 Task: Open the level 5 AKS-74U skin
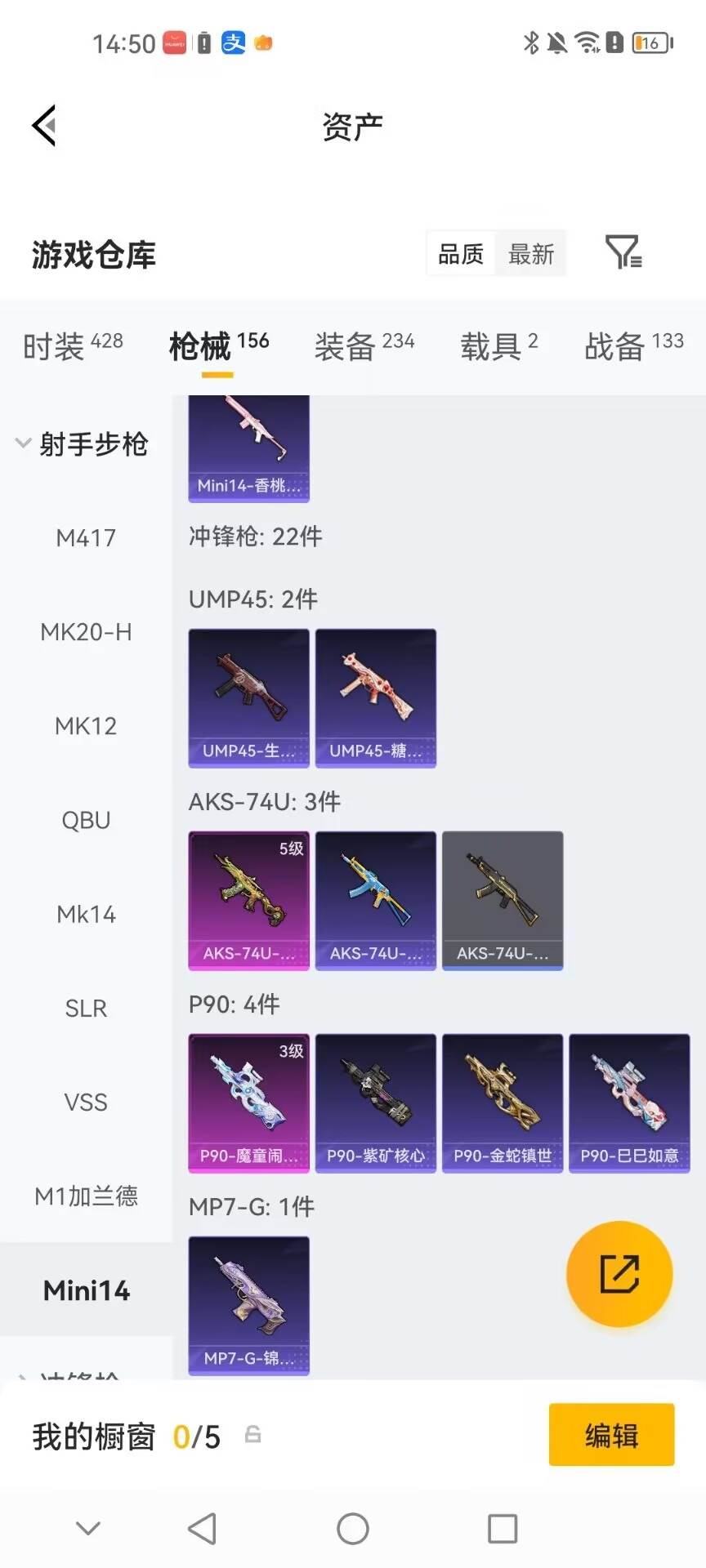(249, 901)
